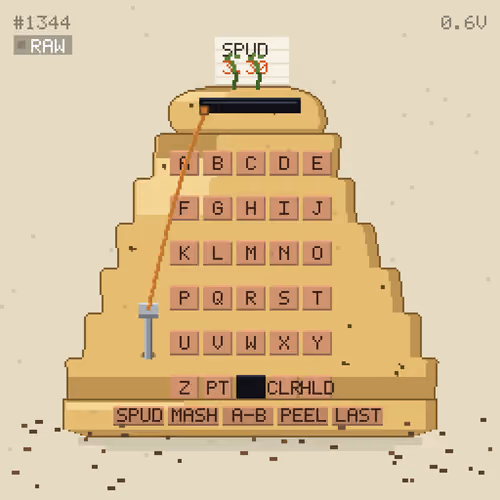Tap the letter E key
Viewport: 500px width, 500px height.
tap(317, 163)
